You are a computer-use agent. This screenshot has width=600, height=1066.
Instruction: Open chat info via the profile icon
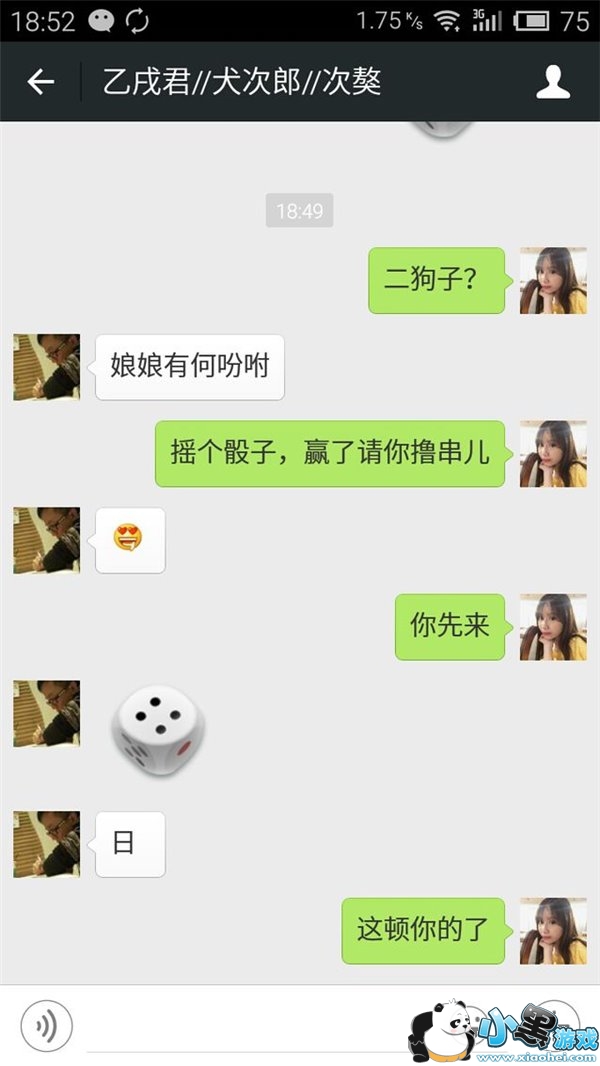pyautogui.click(x=552, y=82)
